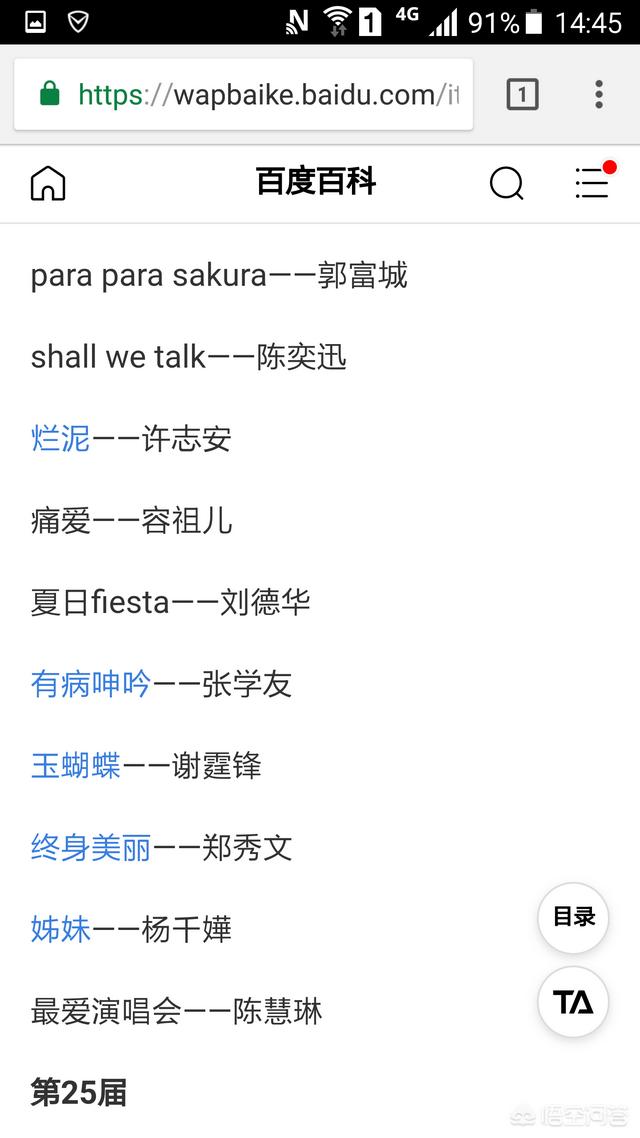640x1138 pixels.
Task: Open the 姊妹 link
Action: 60,930
